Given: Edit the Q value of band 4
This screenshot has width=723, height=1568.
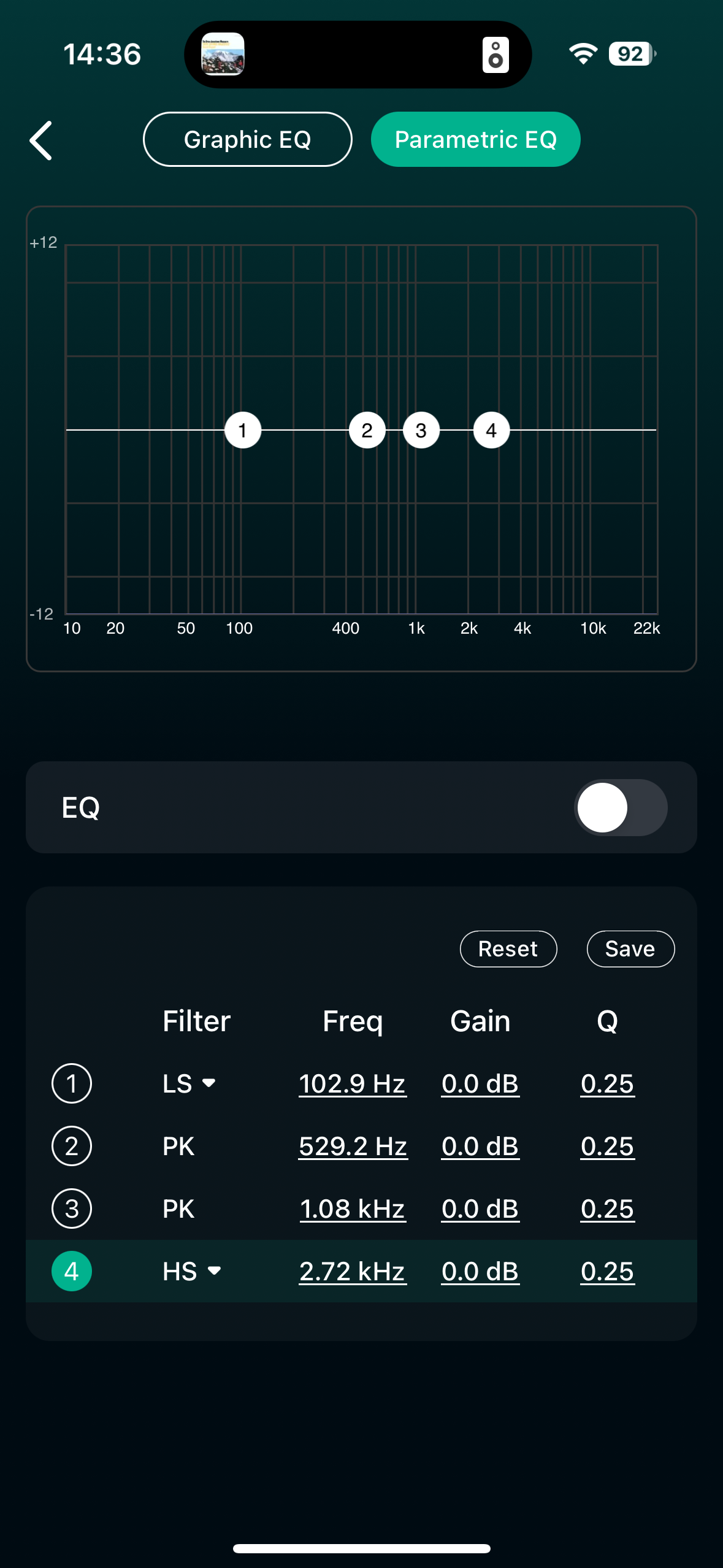Looking at the screenshot, I should (x=607, y=1272).
